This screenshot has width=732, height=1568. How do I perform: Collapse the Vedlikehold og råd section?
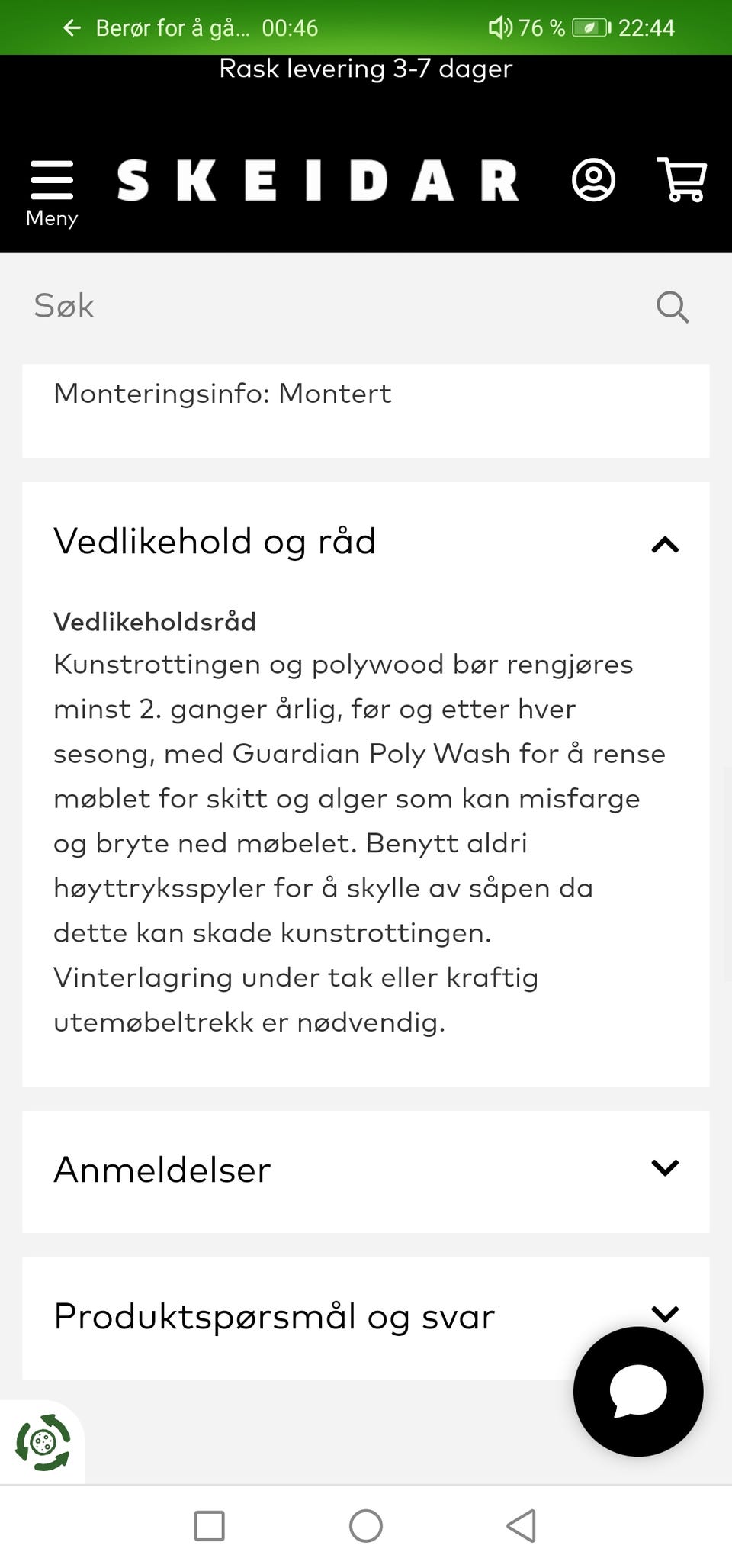[665, 543]
